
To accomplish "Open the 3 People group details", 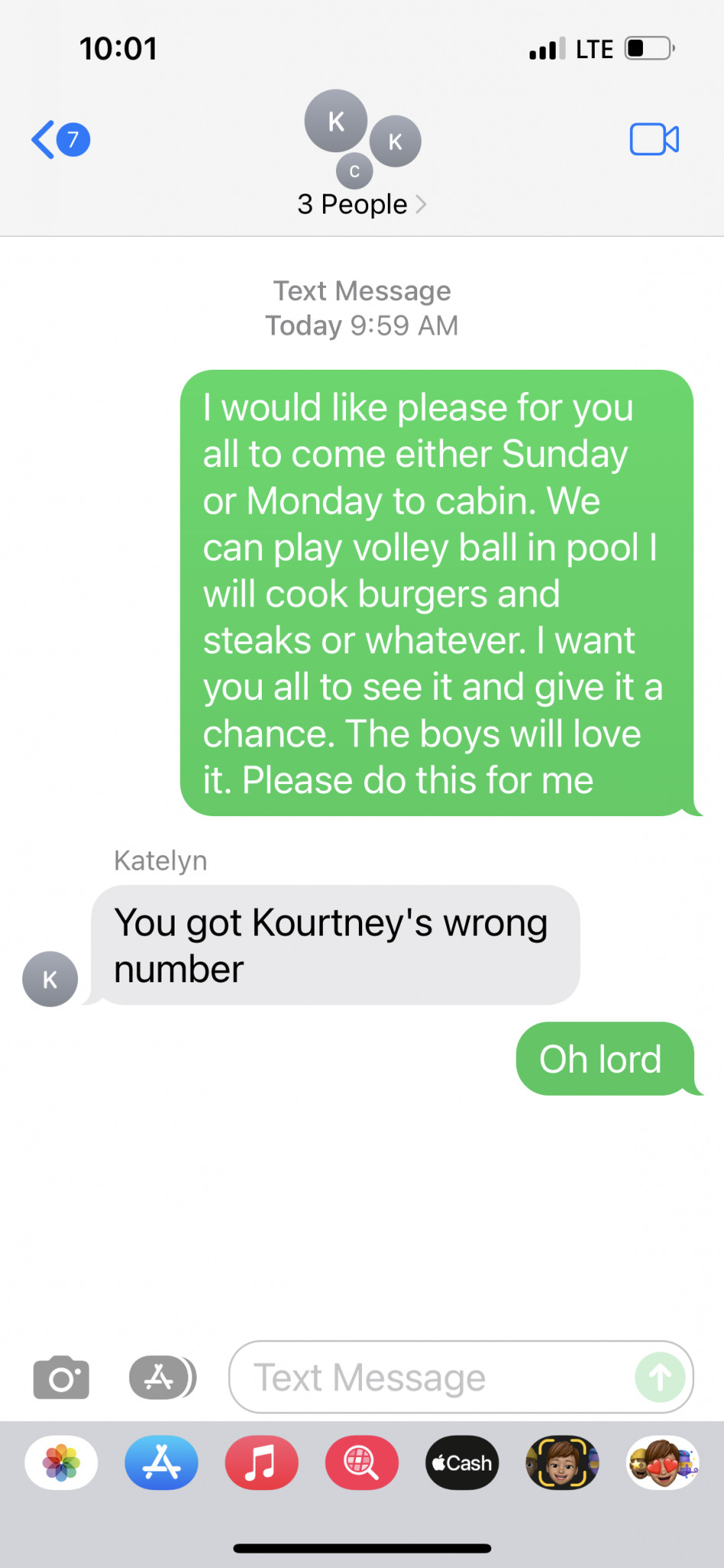I will [362, 204].
